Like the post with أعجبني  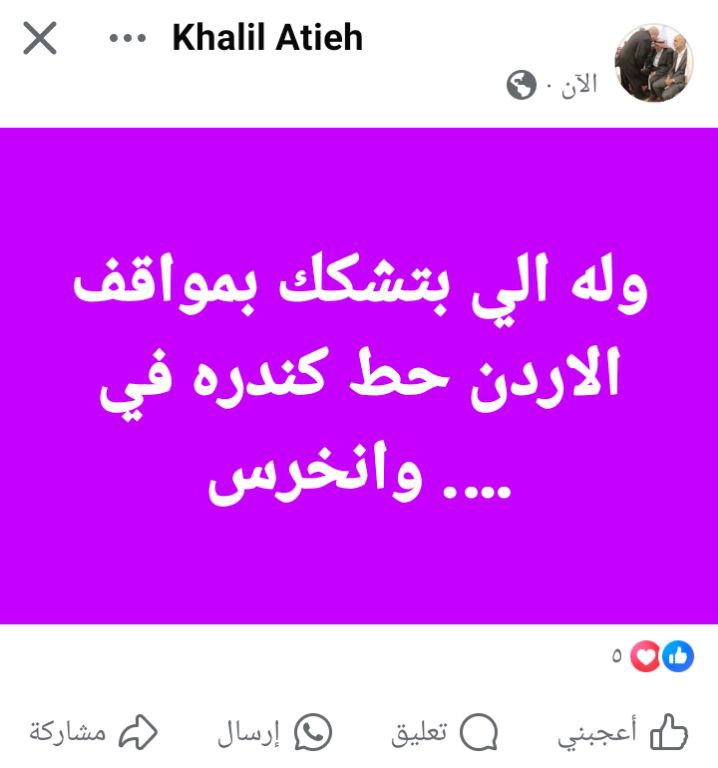(622, 733)
